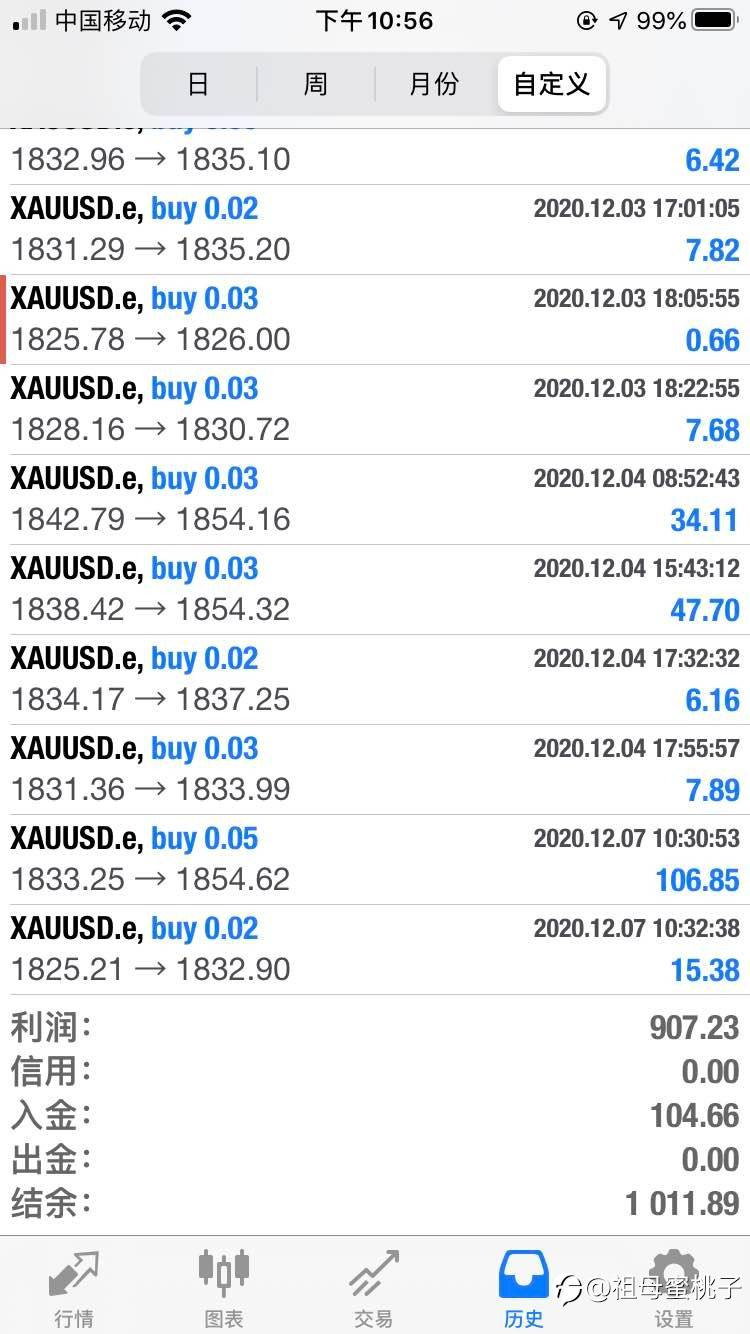View the trade dated 2020.12.04 17:32:32
Image resolution: width=750 pixels, height=1334 pixels.
coord(375,680)
